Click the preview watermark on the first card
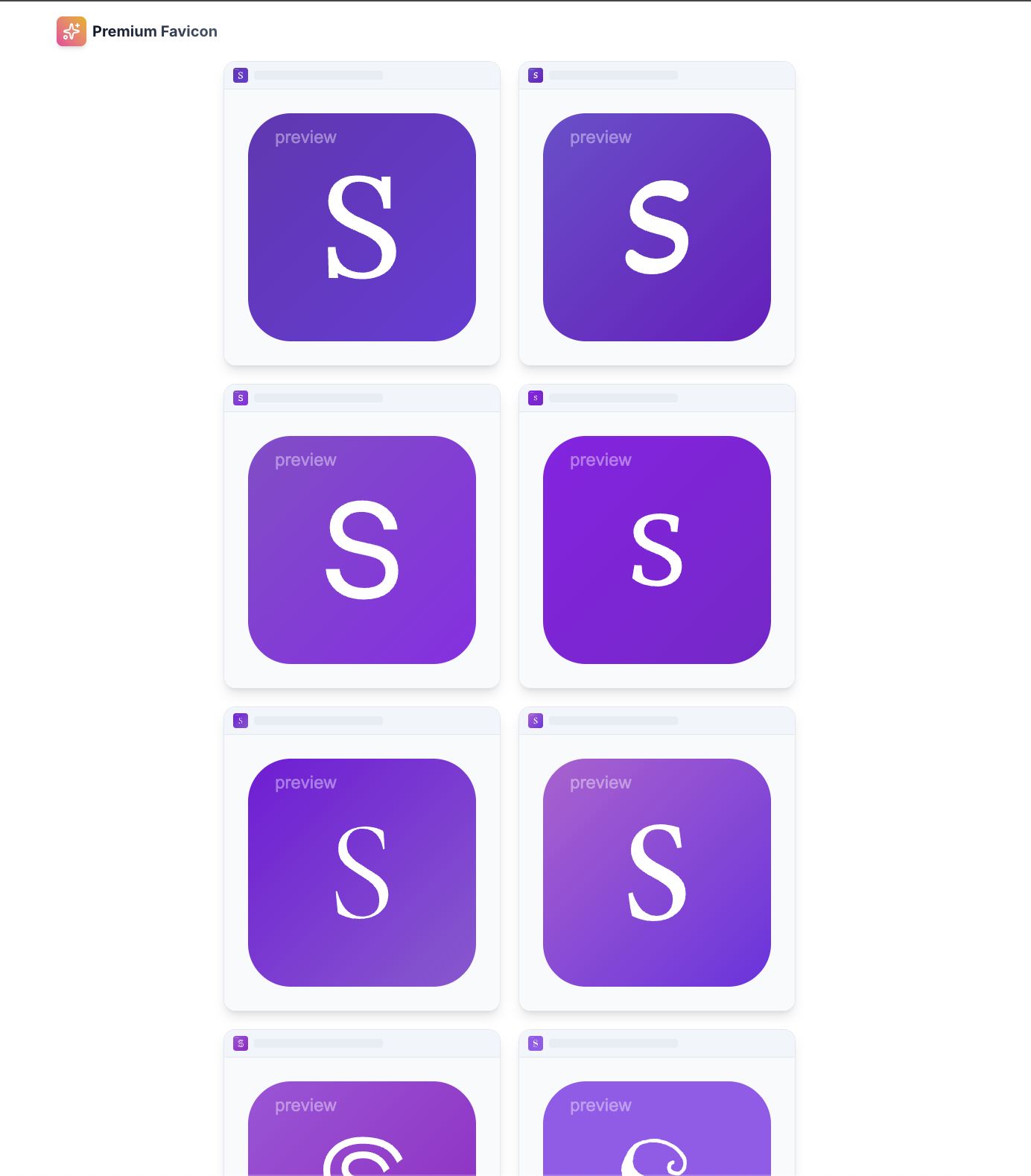 pos(305,136)
